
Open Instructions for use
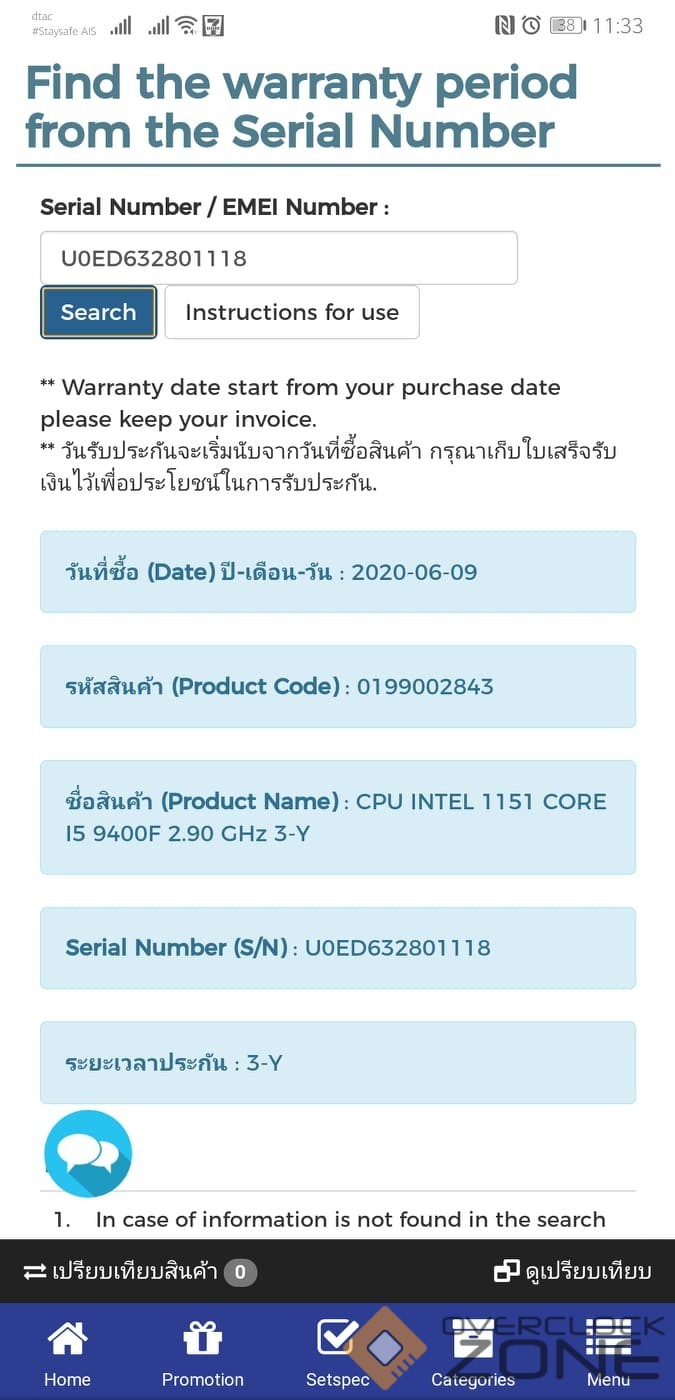(x=291, y=312)
